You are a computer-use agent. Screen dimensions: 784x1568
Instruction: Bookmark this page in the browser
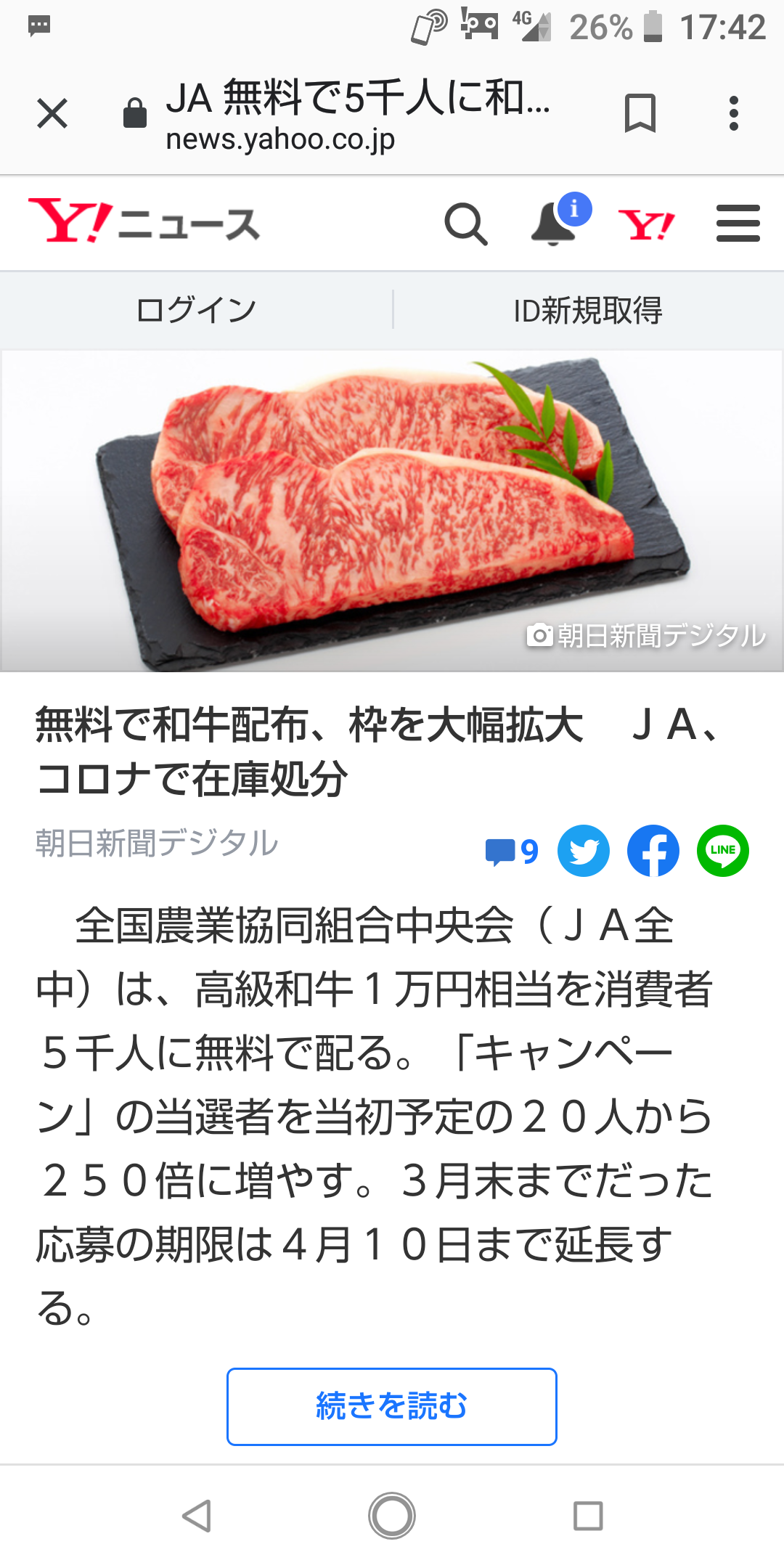click(x=640, y=113)
